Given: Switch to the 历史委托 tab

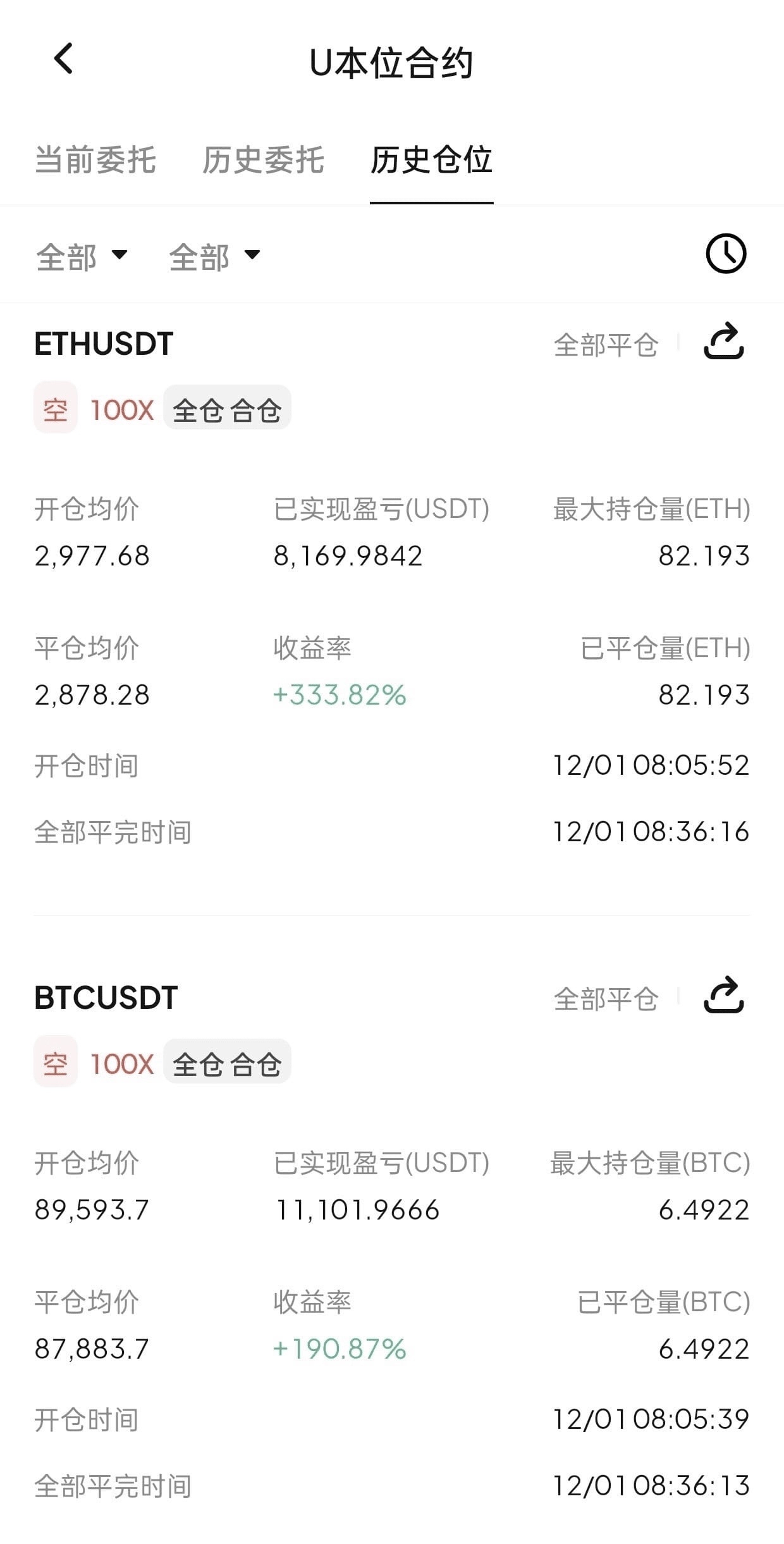Looking at the screenshot, I should click(263, 159).
